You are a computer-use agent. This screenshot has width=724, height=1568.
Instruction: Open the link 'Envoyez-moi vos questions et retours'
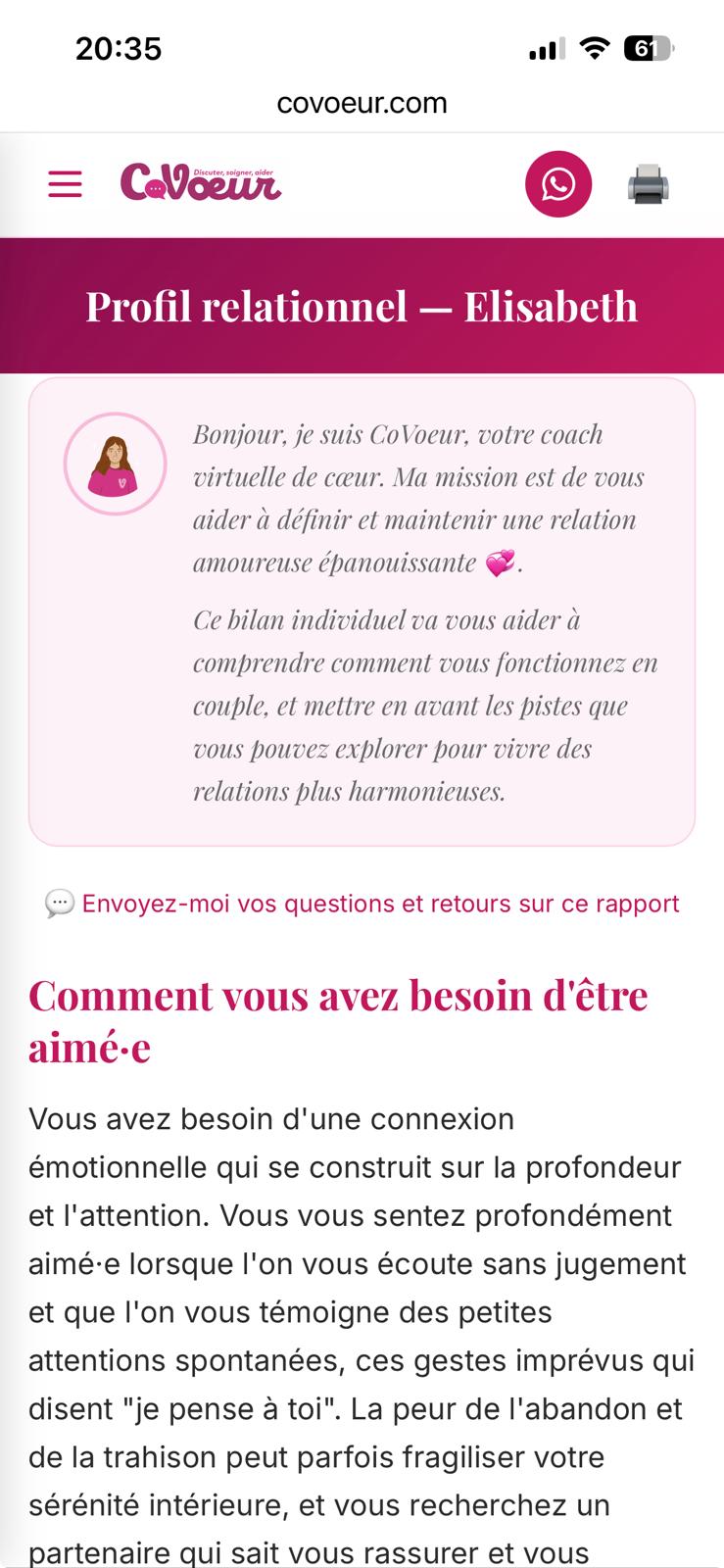[x=380, y=903]
